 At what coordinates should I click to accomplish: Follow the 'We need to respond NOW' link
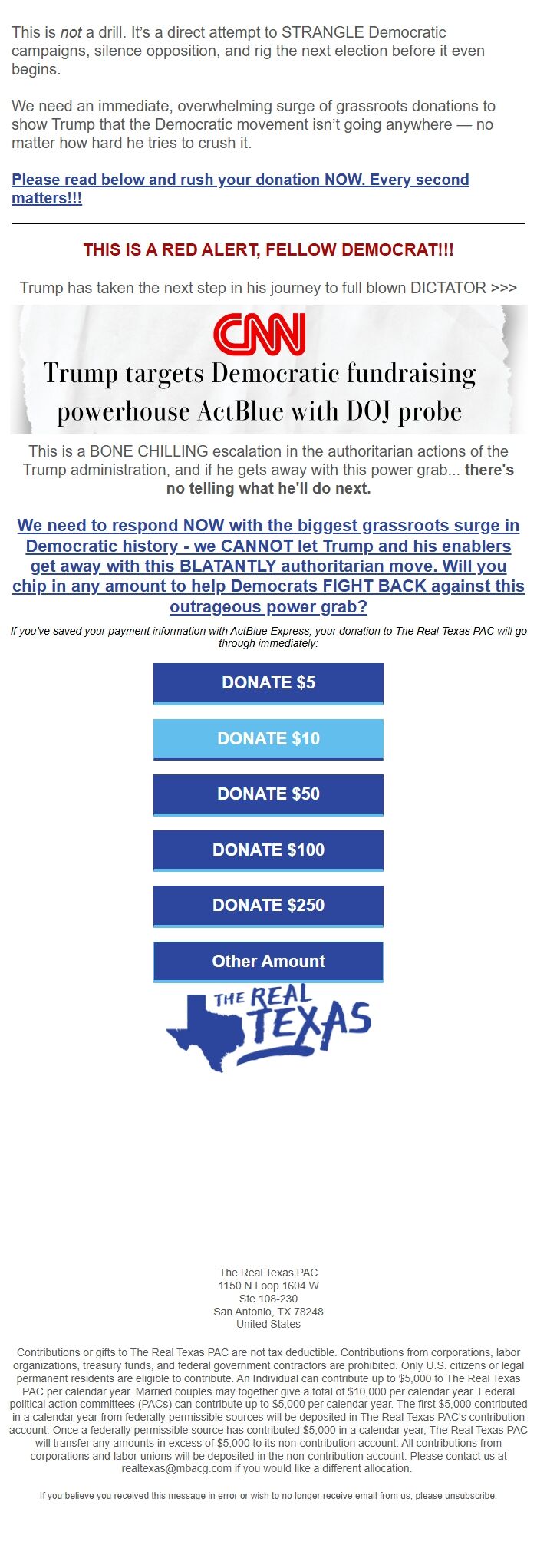pos(268,566)
